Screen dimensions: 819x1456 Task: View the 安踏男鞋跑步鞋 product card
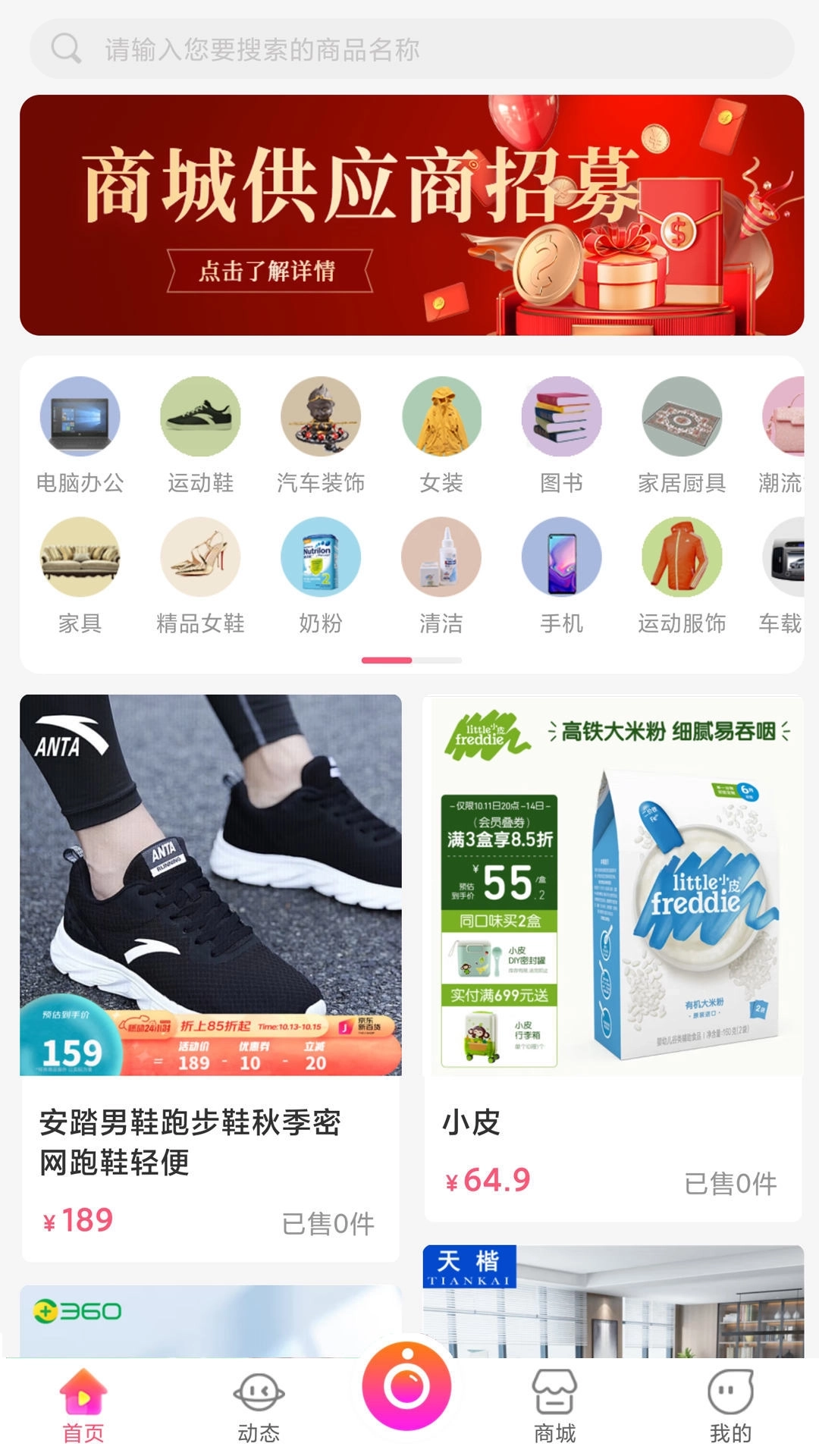[211, 978]
